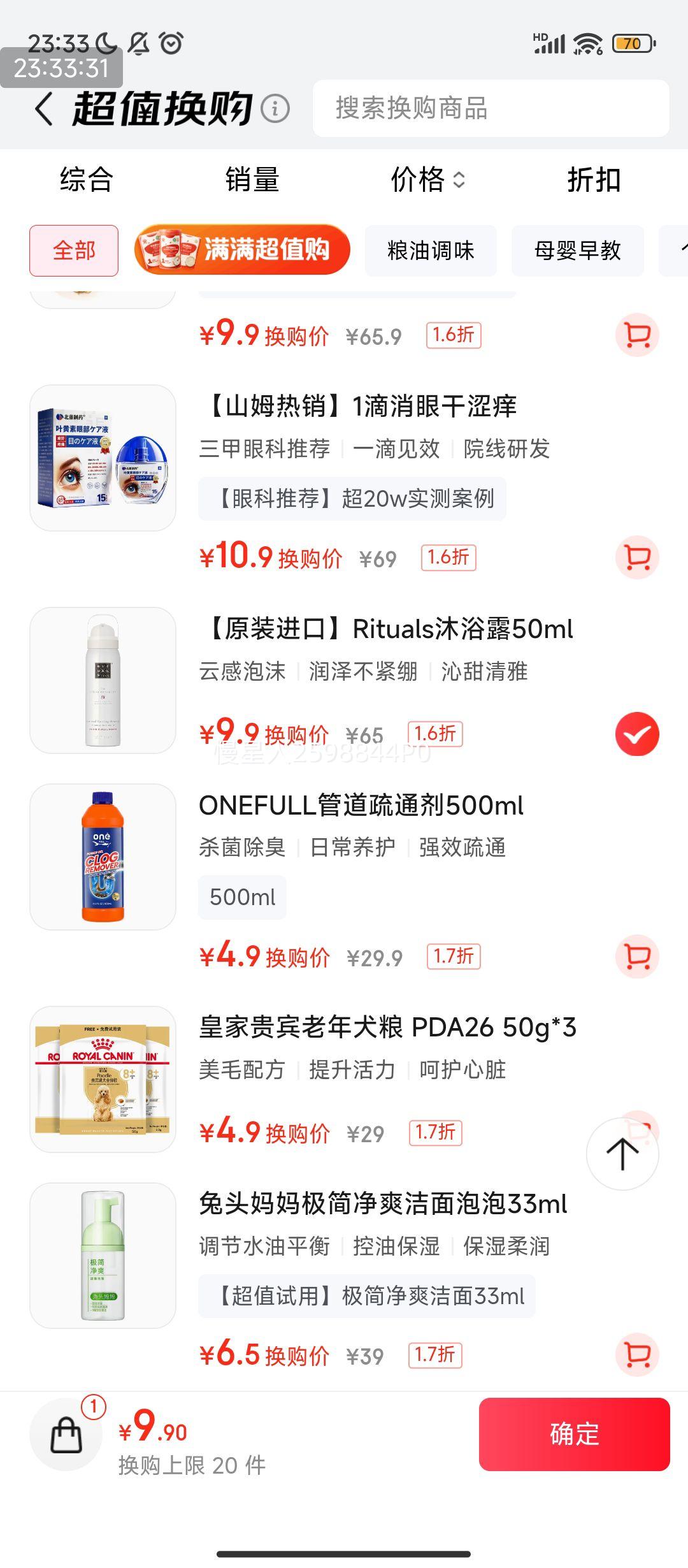Image resolution: width=688 pixels, height=1568 pixels.
Task: Switch sorting to 折扣 discount
Action: (x=593, y=180)
